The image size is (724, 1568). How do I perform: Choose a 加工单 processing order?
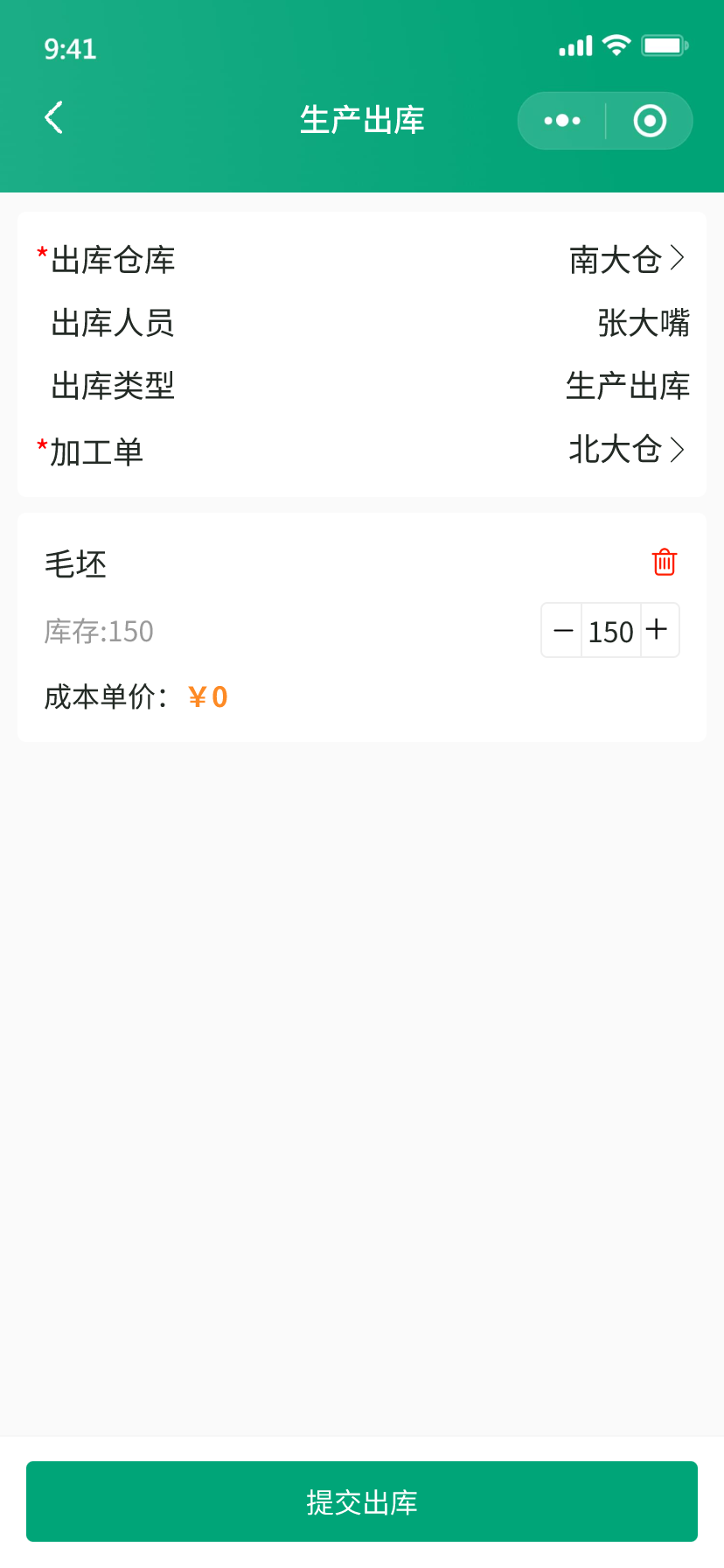click(x=625, y=450)
